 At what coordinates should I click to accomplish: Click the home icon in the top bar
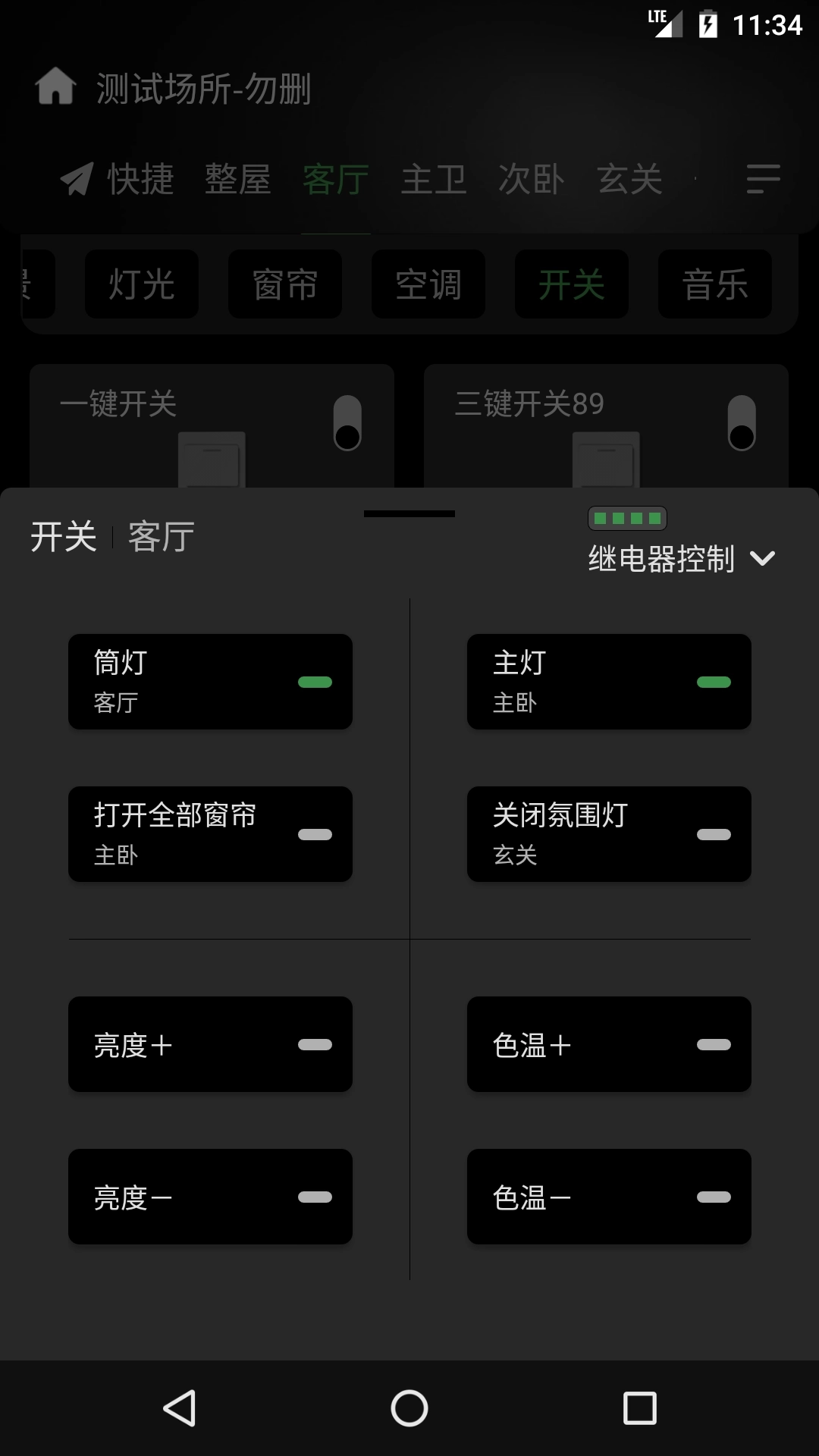pos(55,87)
